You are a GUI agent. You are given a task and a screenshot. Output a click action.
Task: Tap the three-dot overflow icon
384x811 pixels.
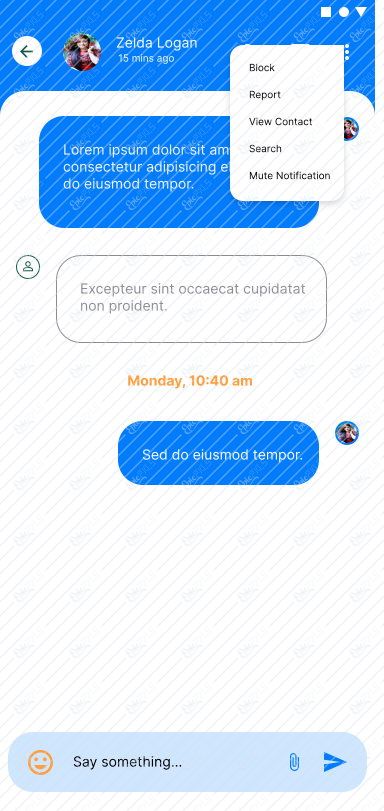pos(347,52)
